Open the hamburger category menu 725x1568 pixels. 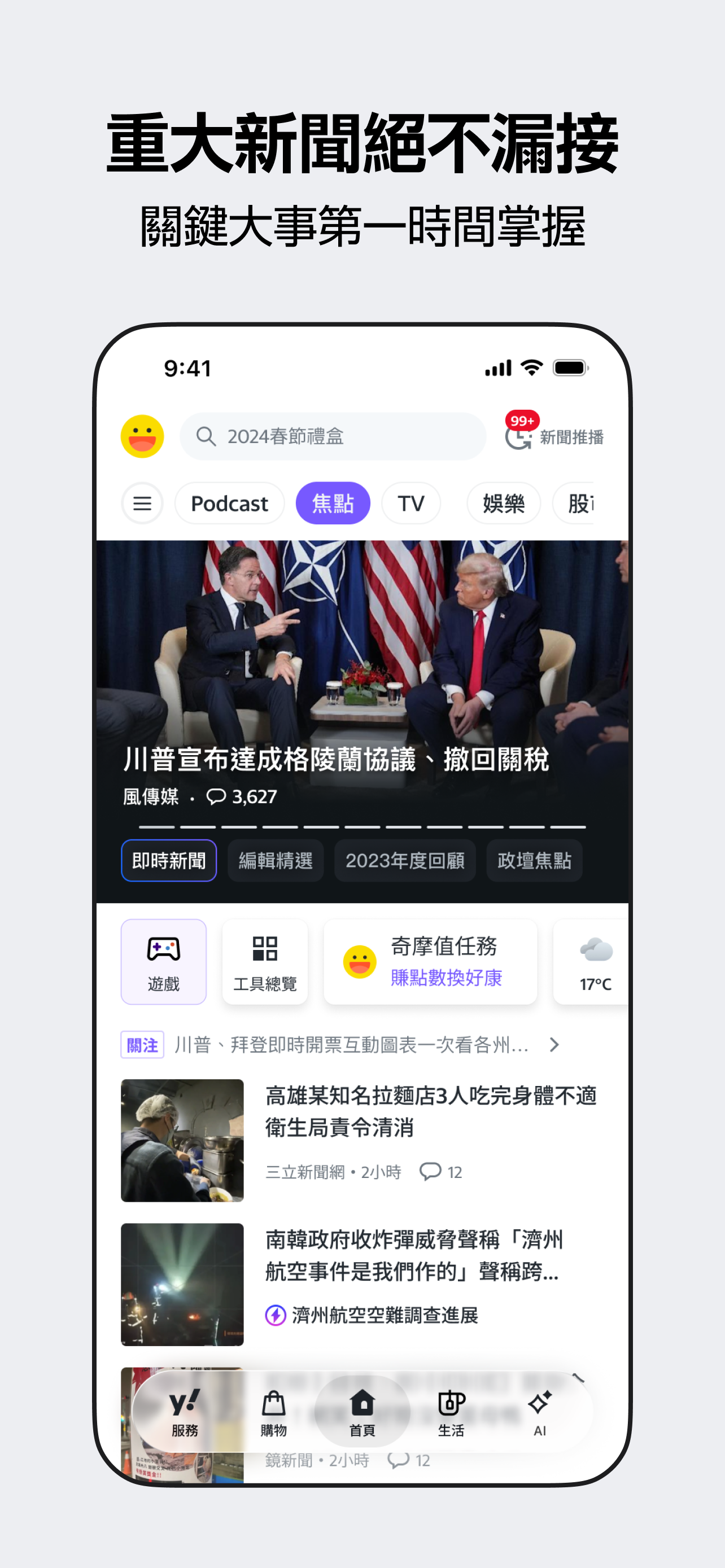click(142, 503)
